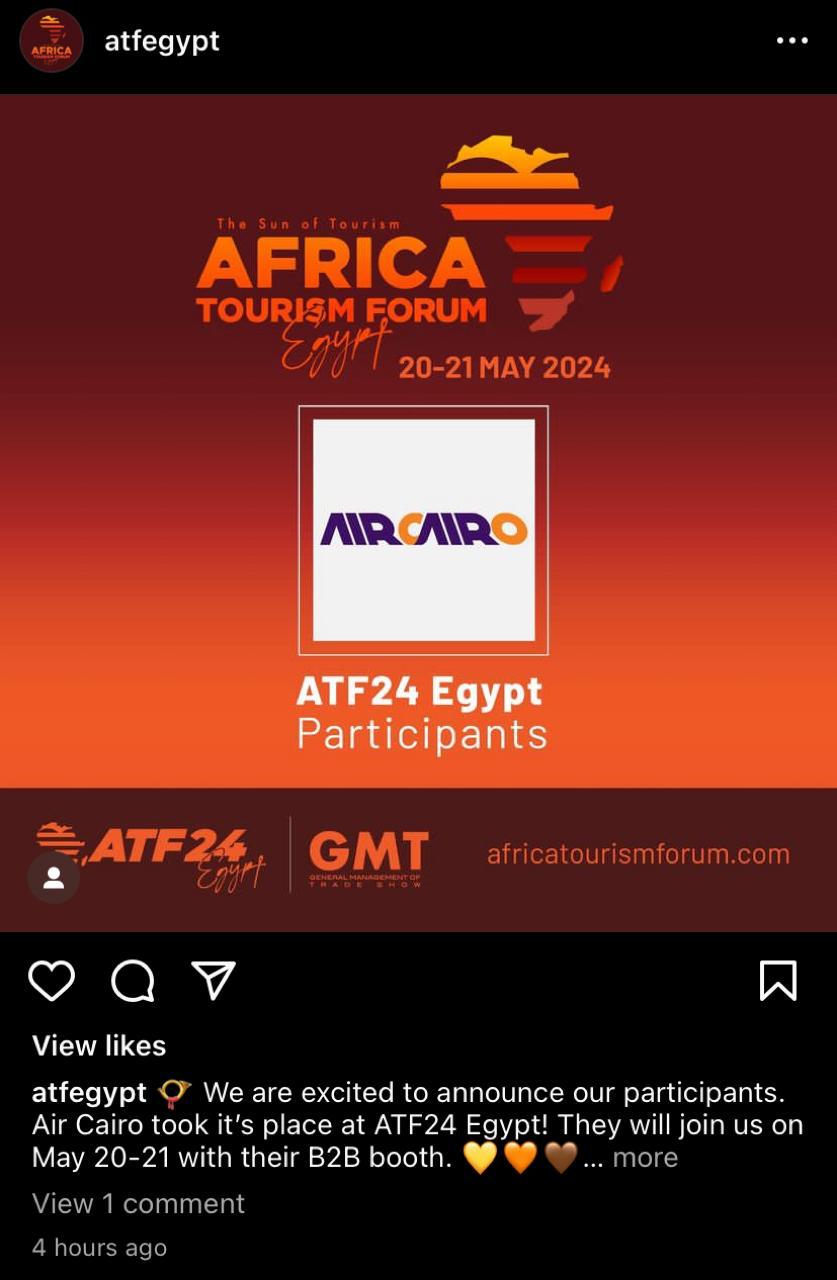837x1280 pixels.
Task: Expand the caption with more
Action: click(x=645, y=1158)
